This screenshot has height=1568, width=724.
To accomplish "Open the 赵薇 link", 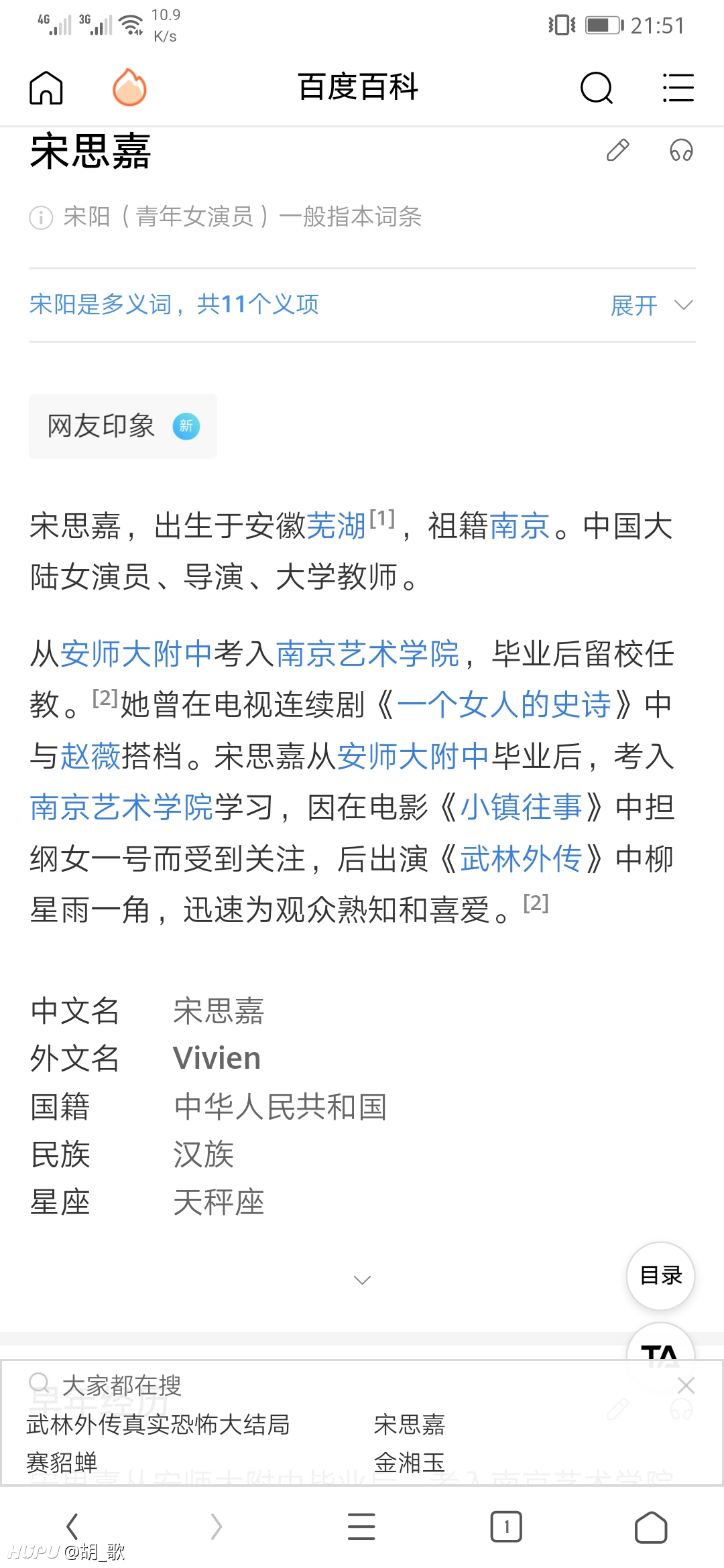I will coord(90,757).
